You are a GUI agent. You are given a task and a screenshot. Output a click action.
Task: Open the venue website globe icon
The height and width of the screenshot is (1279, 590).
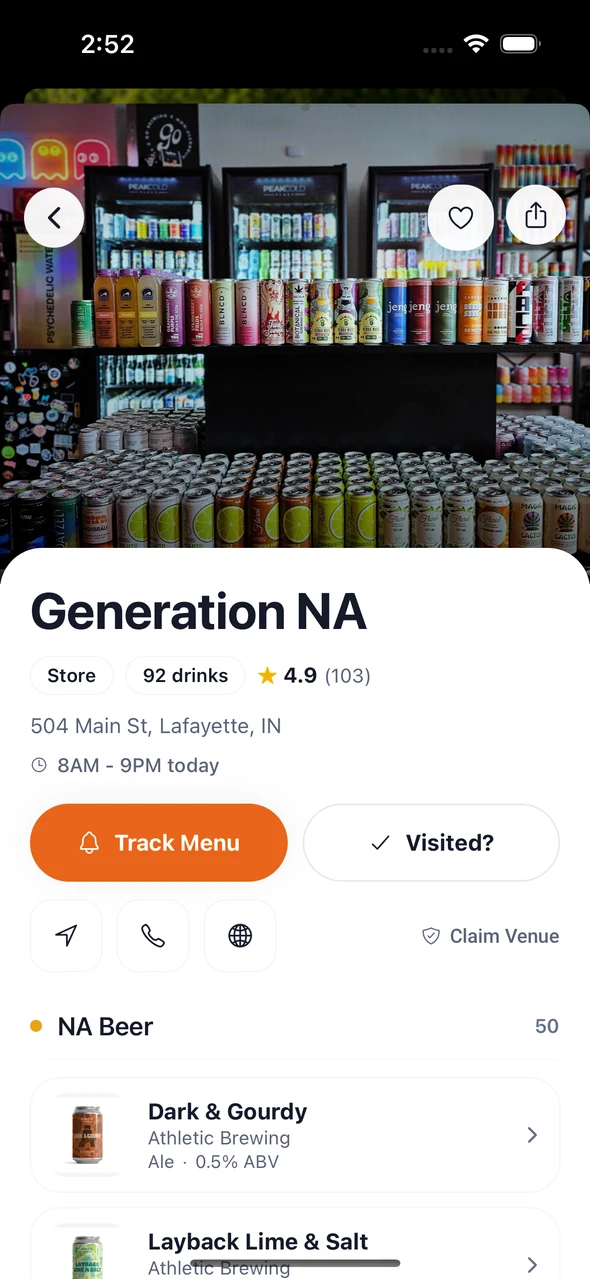240,936
